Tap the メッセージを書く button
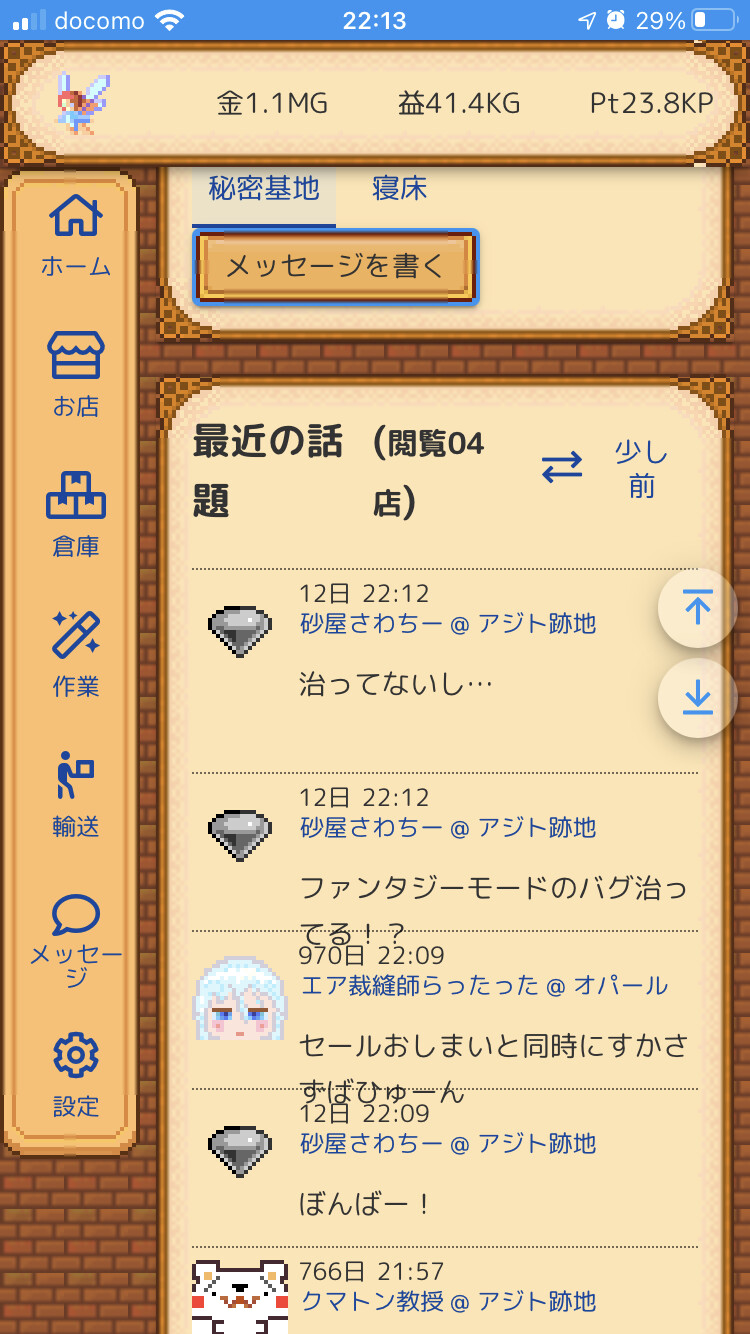Screen dimensions: 750x1334 click(335, 266)
